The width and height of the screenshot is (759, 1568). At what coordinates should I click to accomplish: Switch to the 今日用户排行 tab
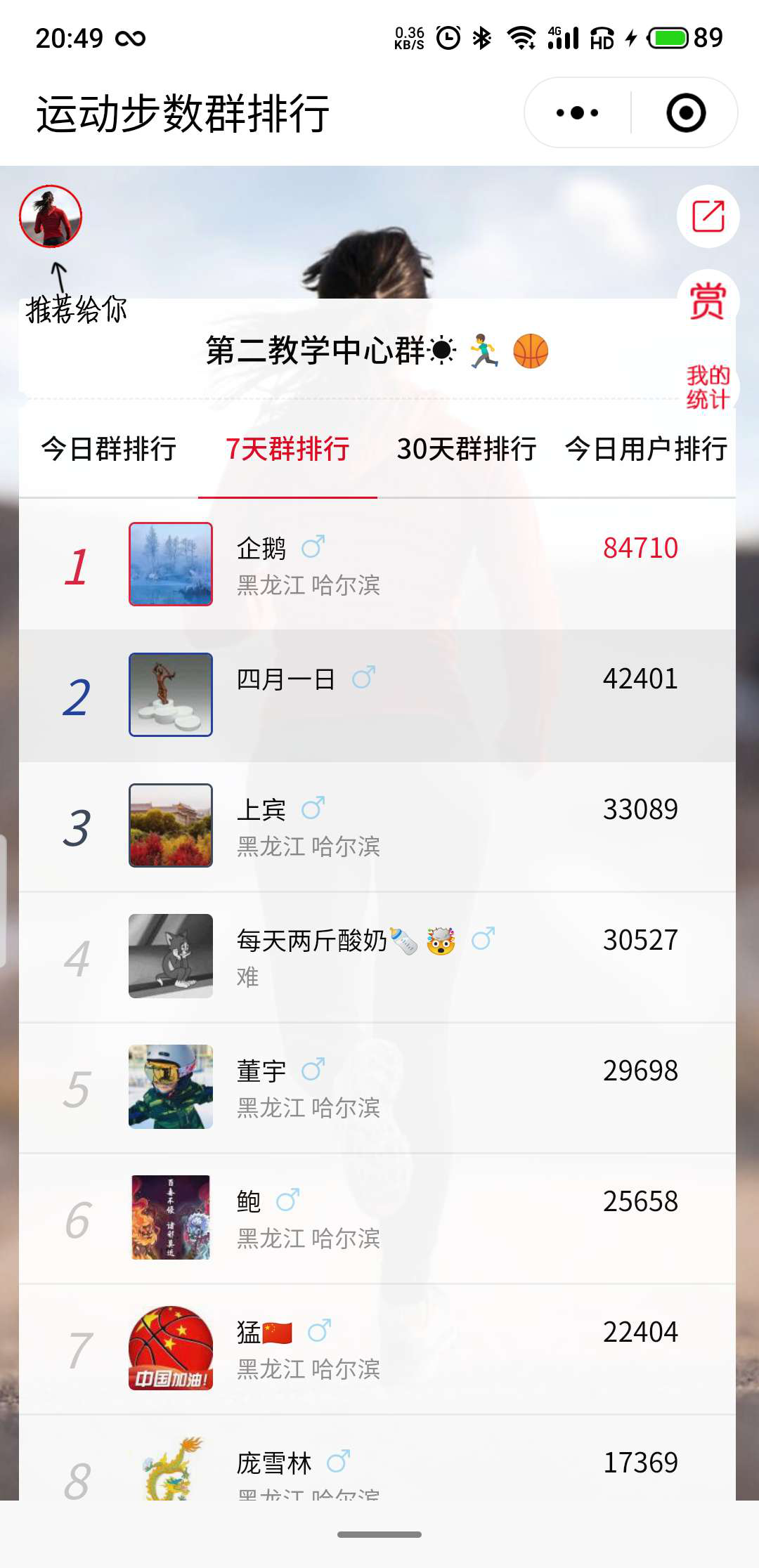(646, 449)
